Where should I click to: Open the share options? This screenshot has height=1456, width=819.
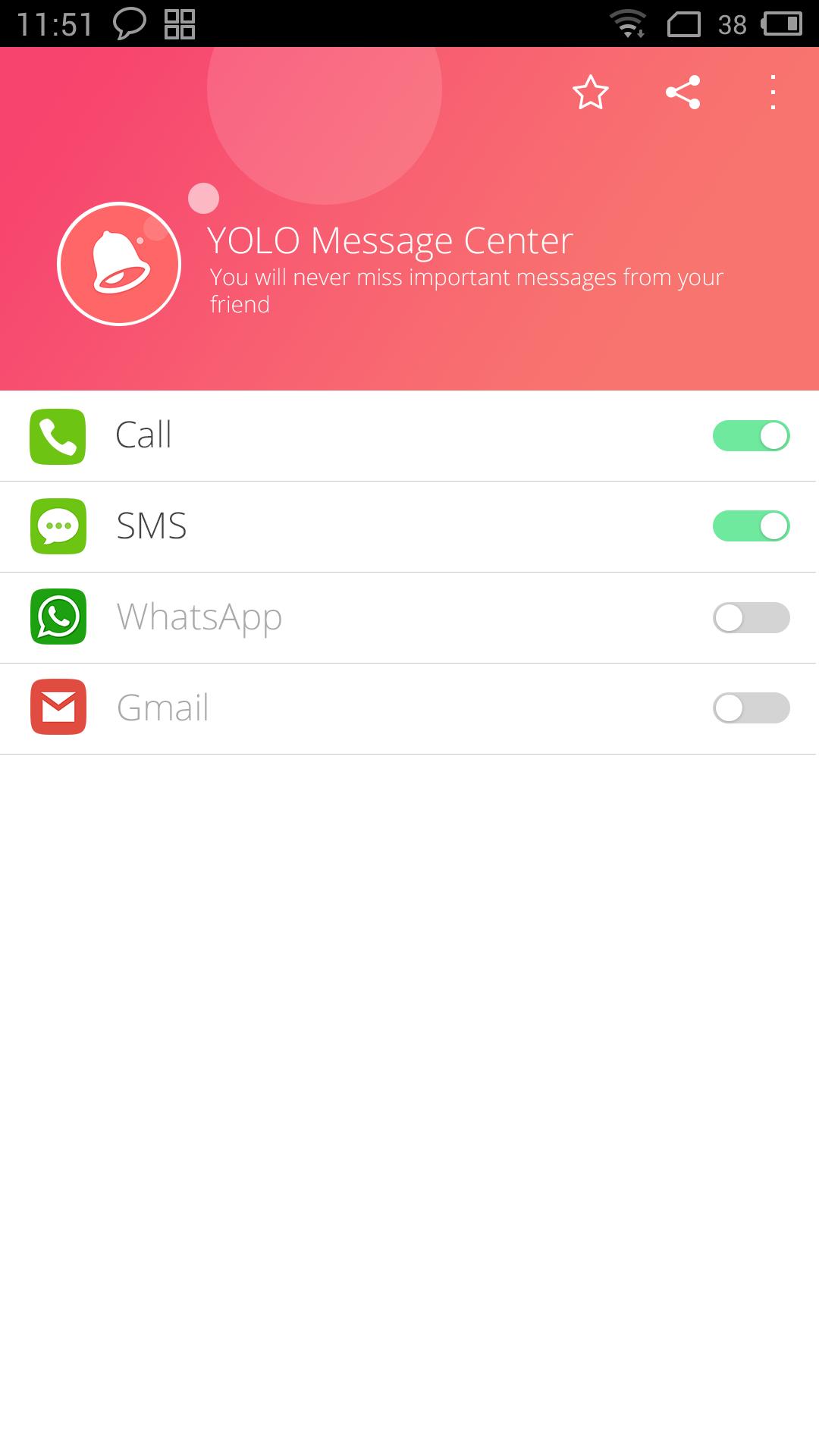tap(682, 93)
